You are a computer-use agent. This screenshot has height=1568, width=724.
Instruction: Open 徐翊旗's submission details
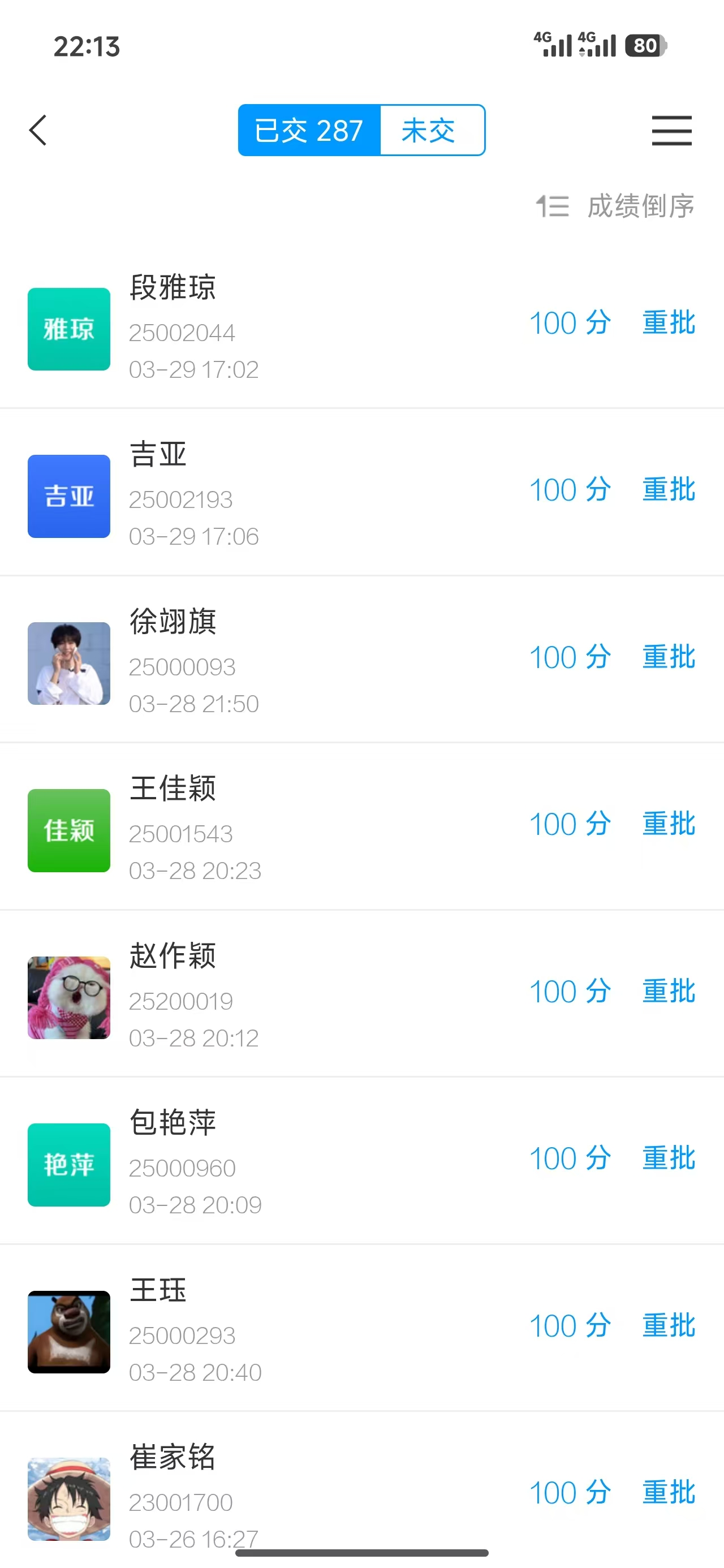274,661
